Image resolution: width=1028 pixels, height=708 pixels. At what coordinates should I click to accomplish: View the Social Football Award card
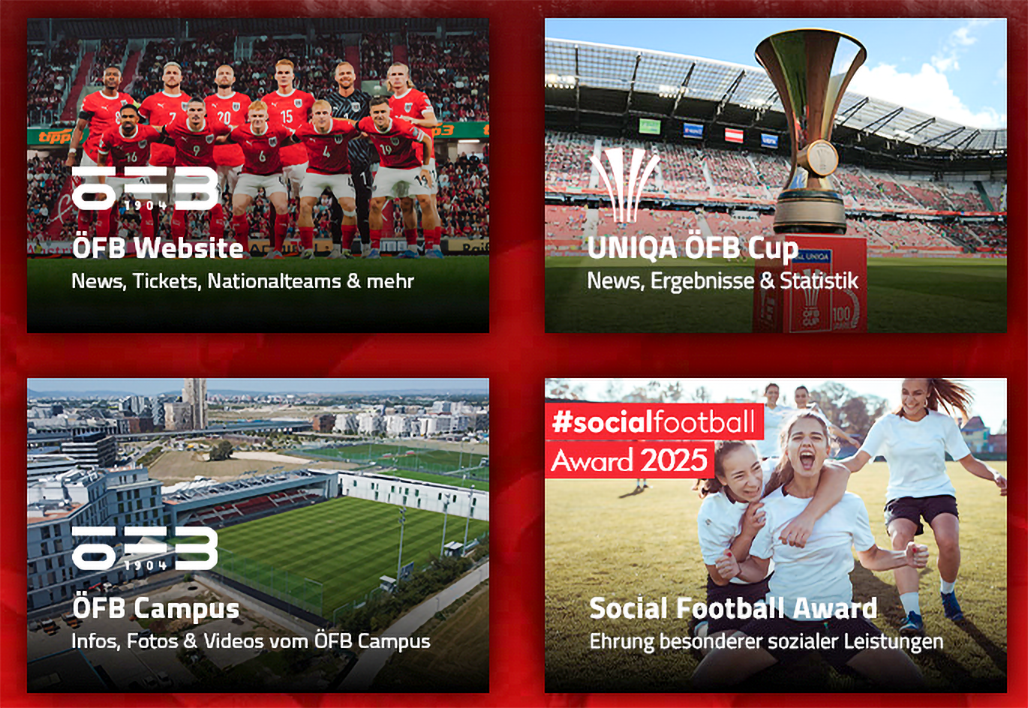tap(775, 535)
